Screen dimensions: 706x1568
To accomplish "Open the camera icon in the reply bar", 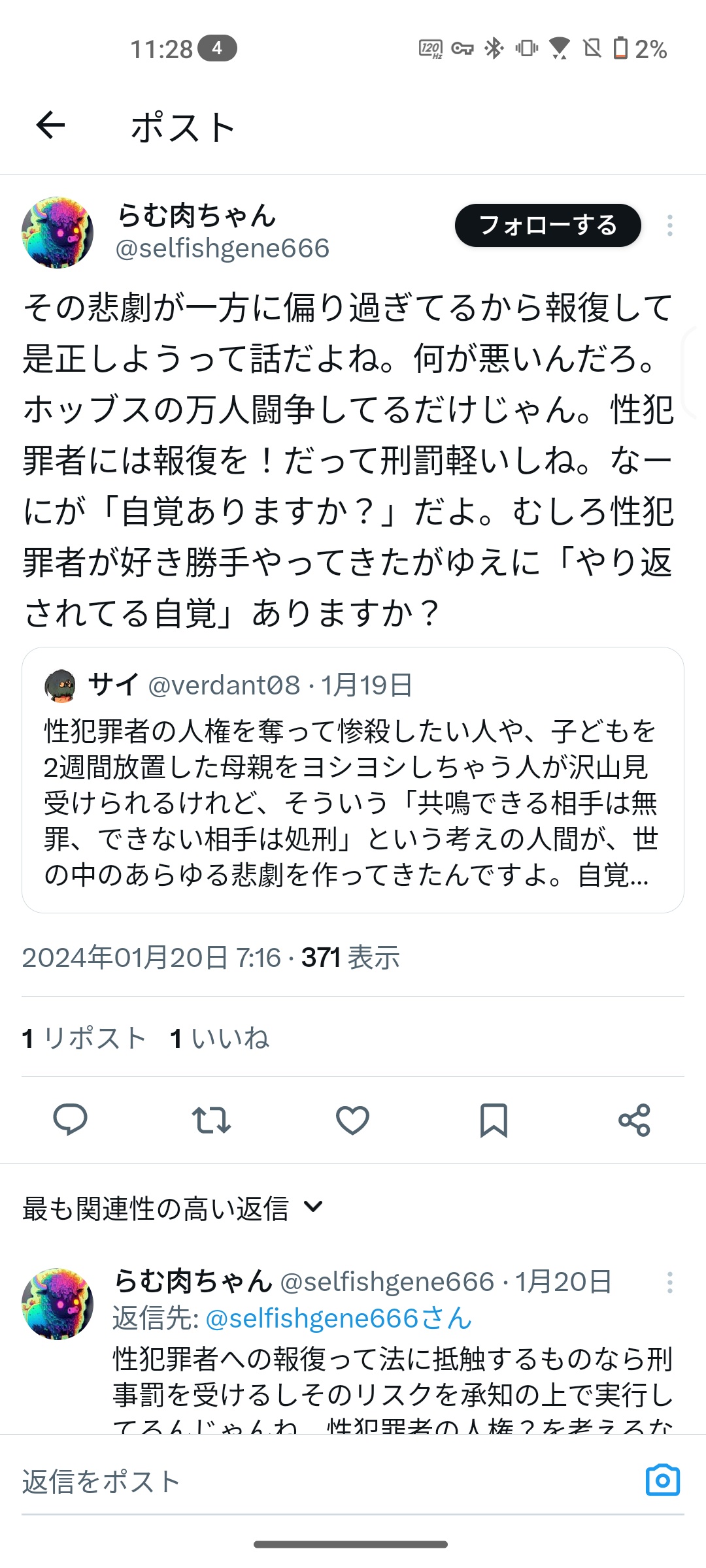I will point(662,1480).
